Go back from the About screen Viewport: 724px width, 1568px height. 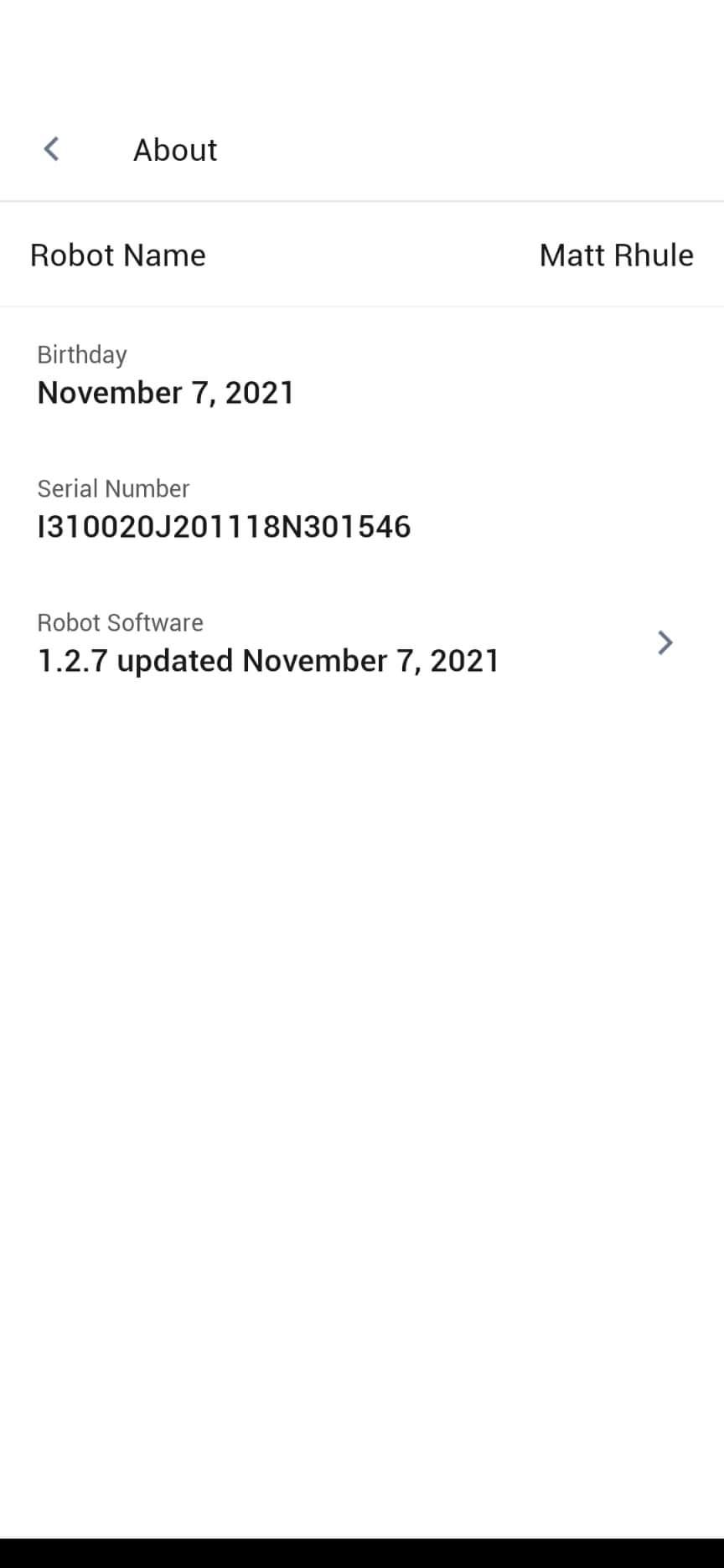51,149
